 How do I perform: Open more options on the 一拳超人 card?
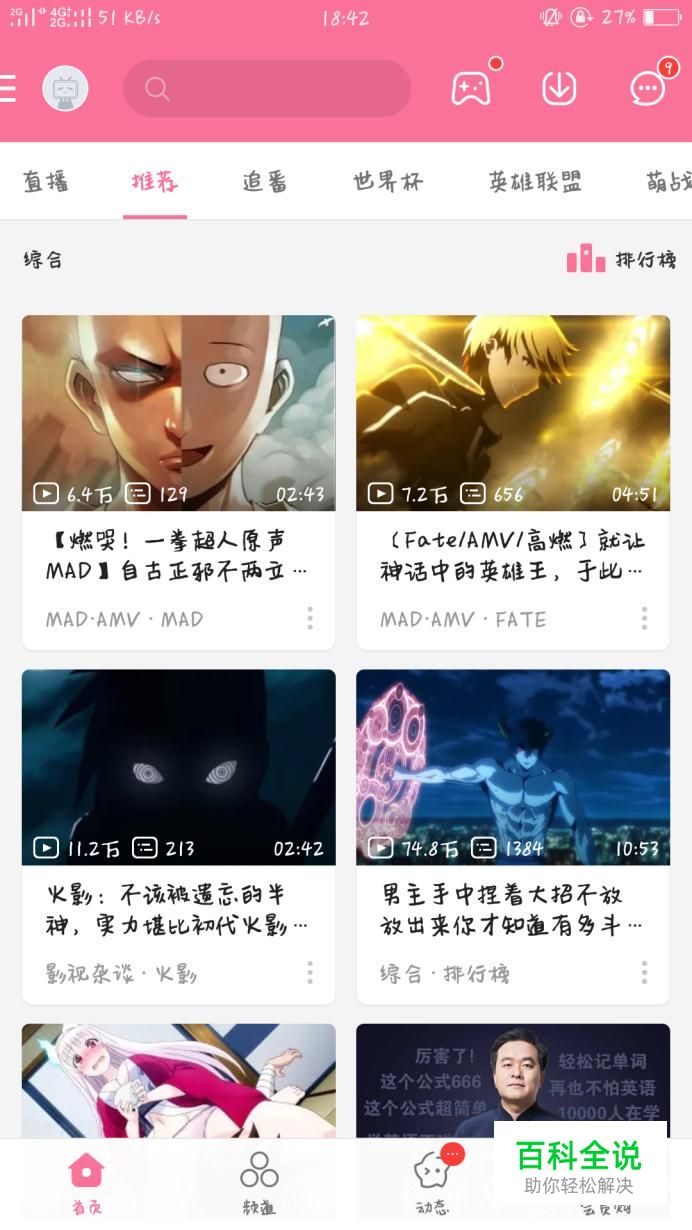[310, 619]
